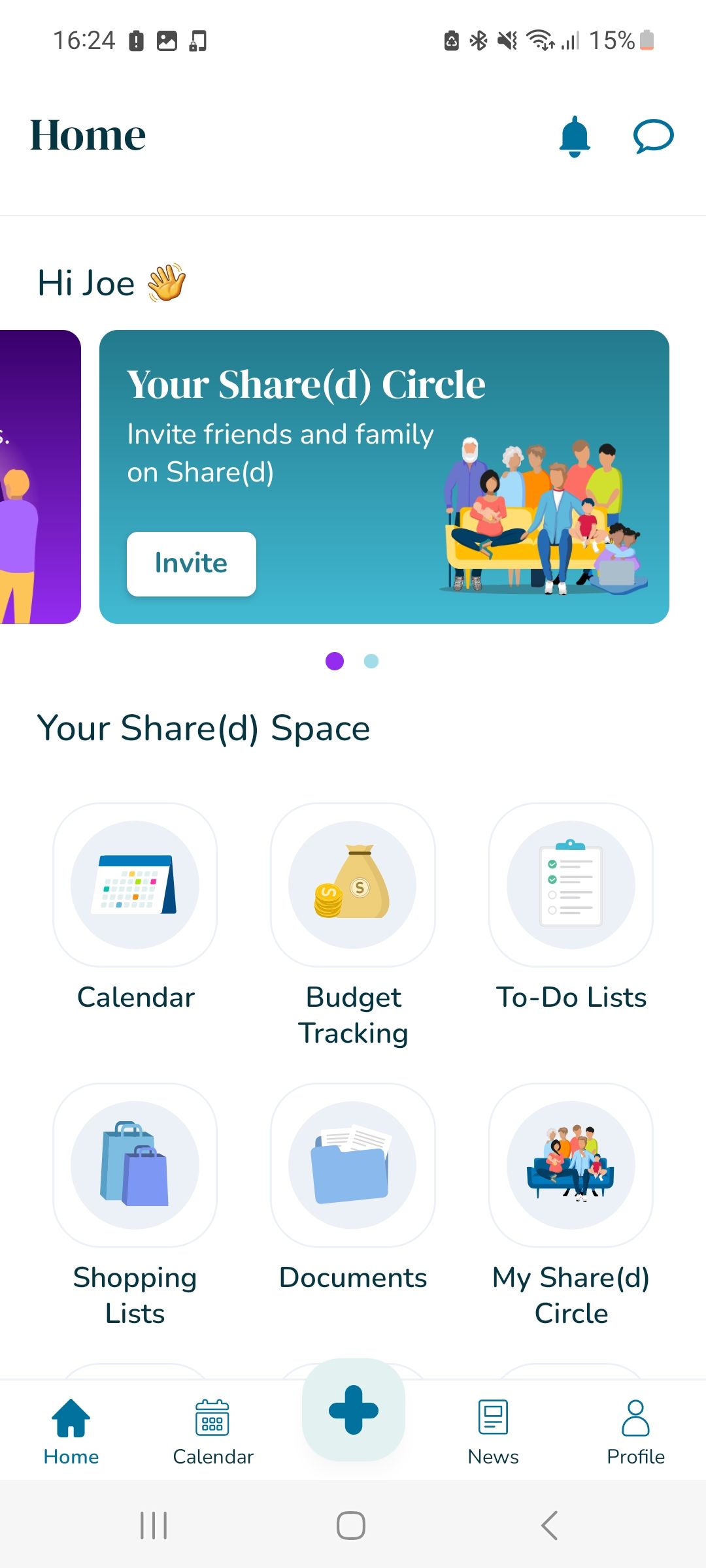Go to the Profile tab
Screen dimensions: 706x1568
pos(635,1432)
